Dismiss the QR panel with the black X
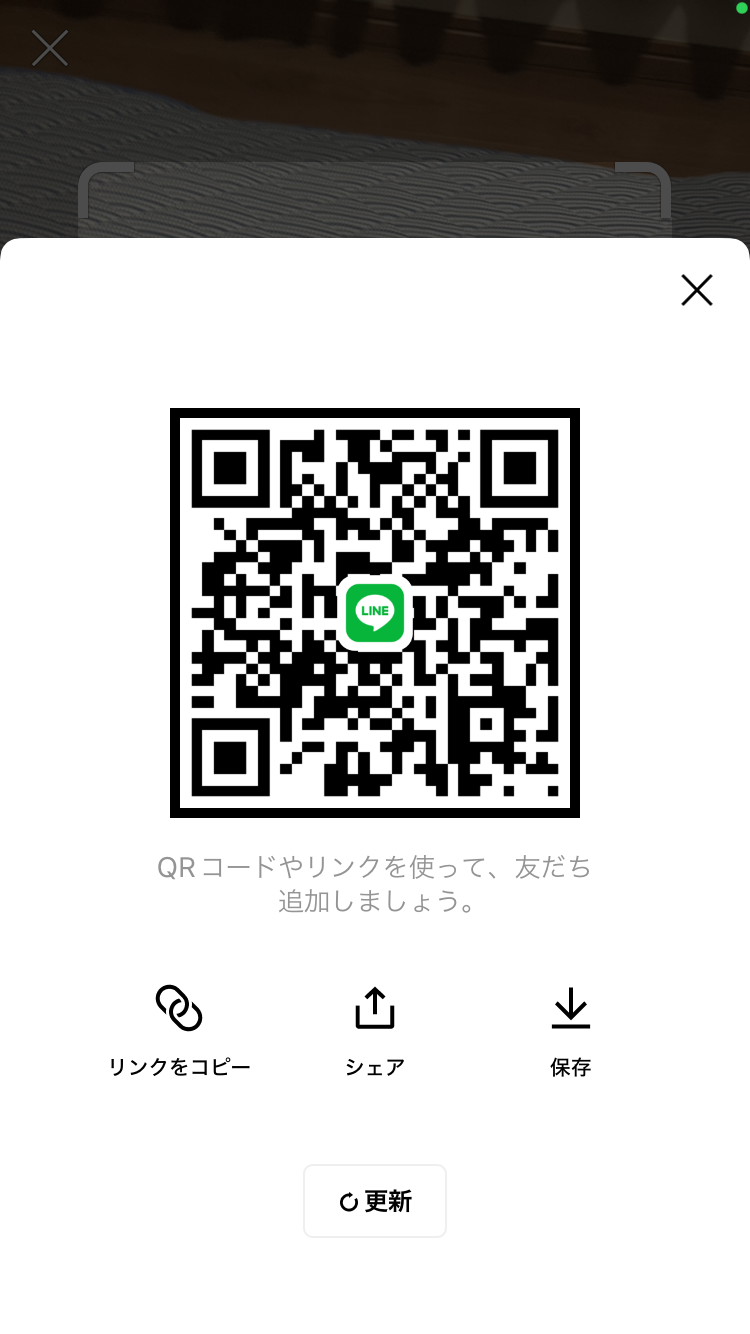 [696, 290]
